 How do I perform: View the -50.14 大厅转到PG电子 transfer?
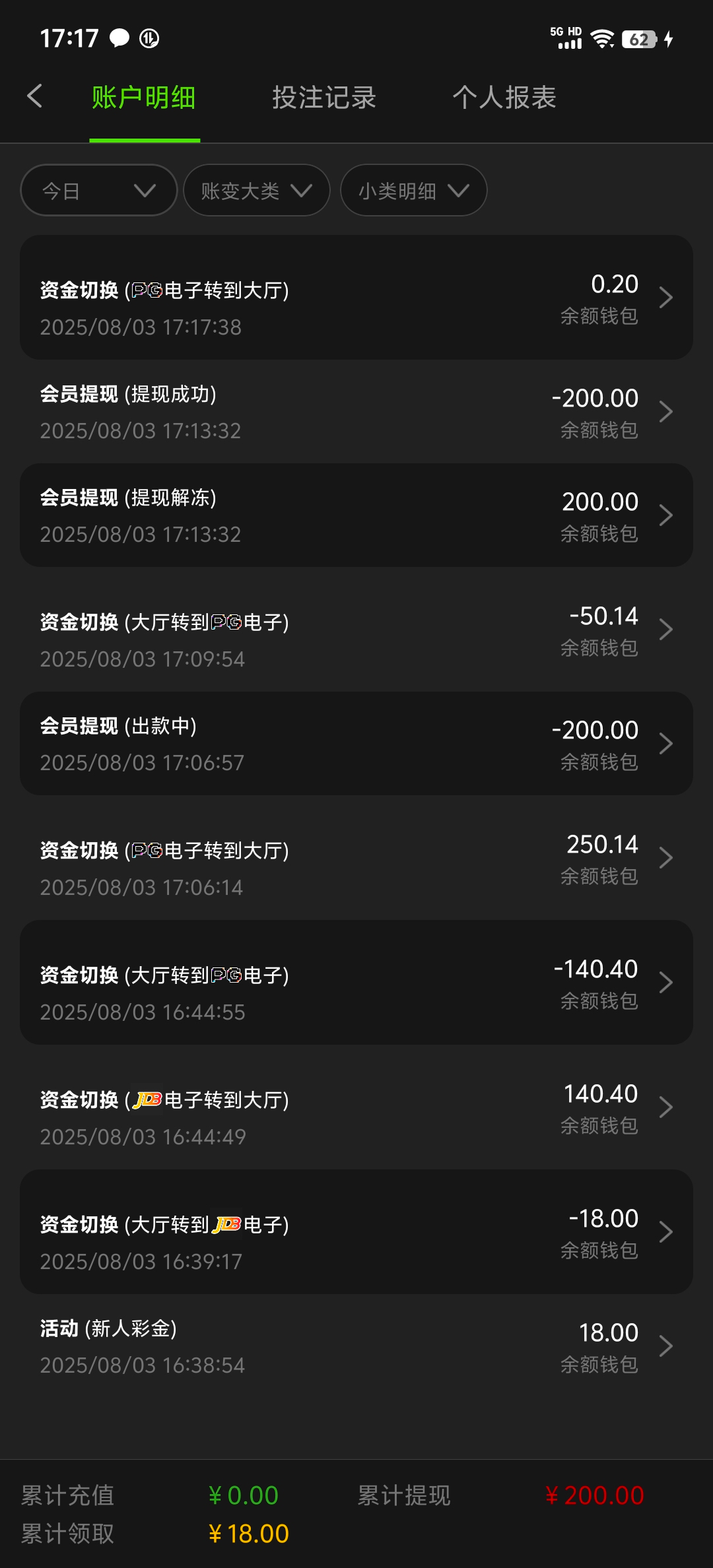coord(356,630)
